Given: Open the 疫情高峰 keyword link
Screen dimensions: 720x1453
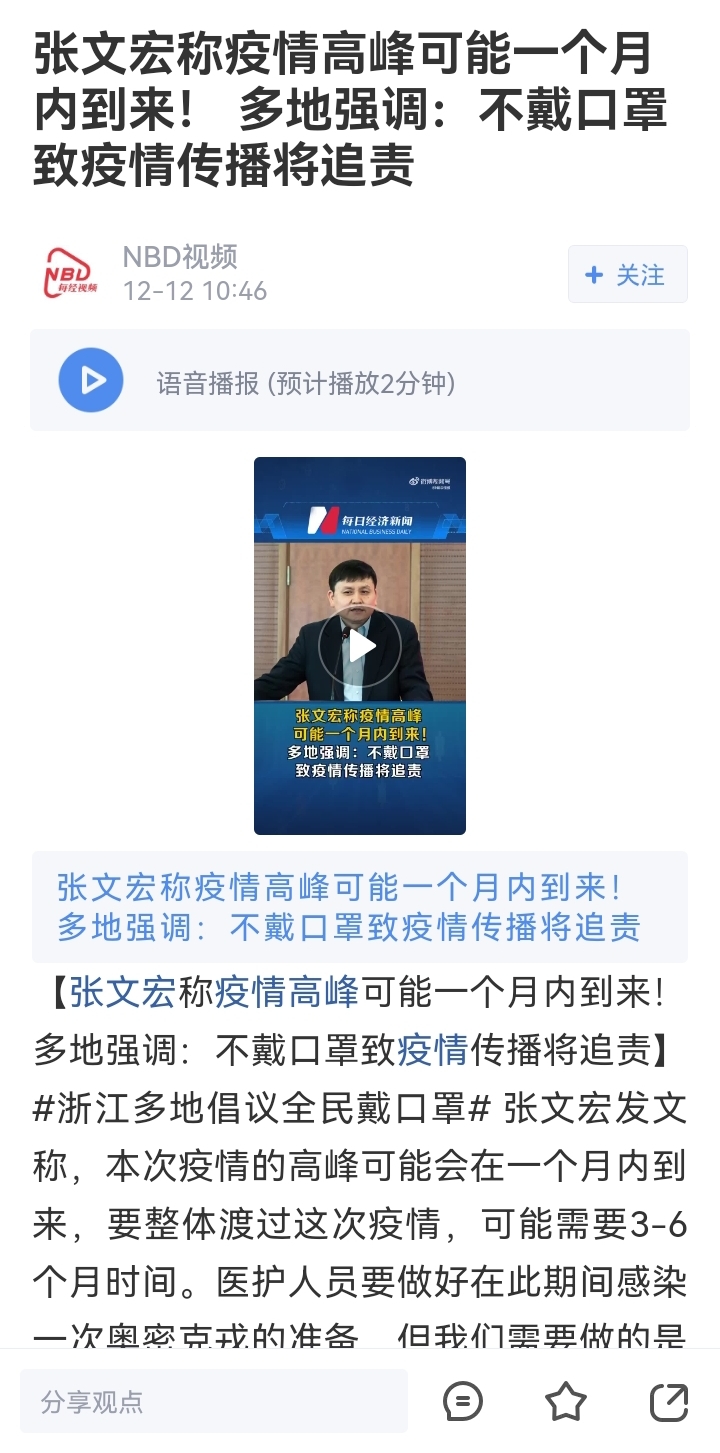Looking at the screenshot, I should (286, 993).
